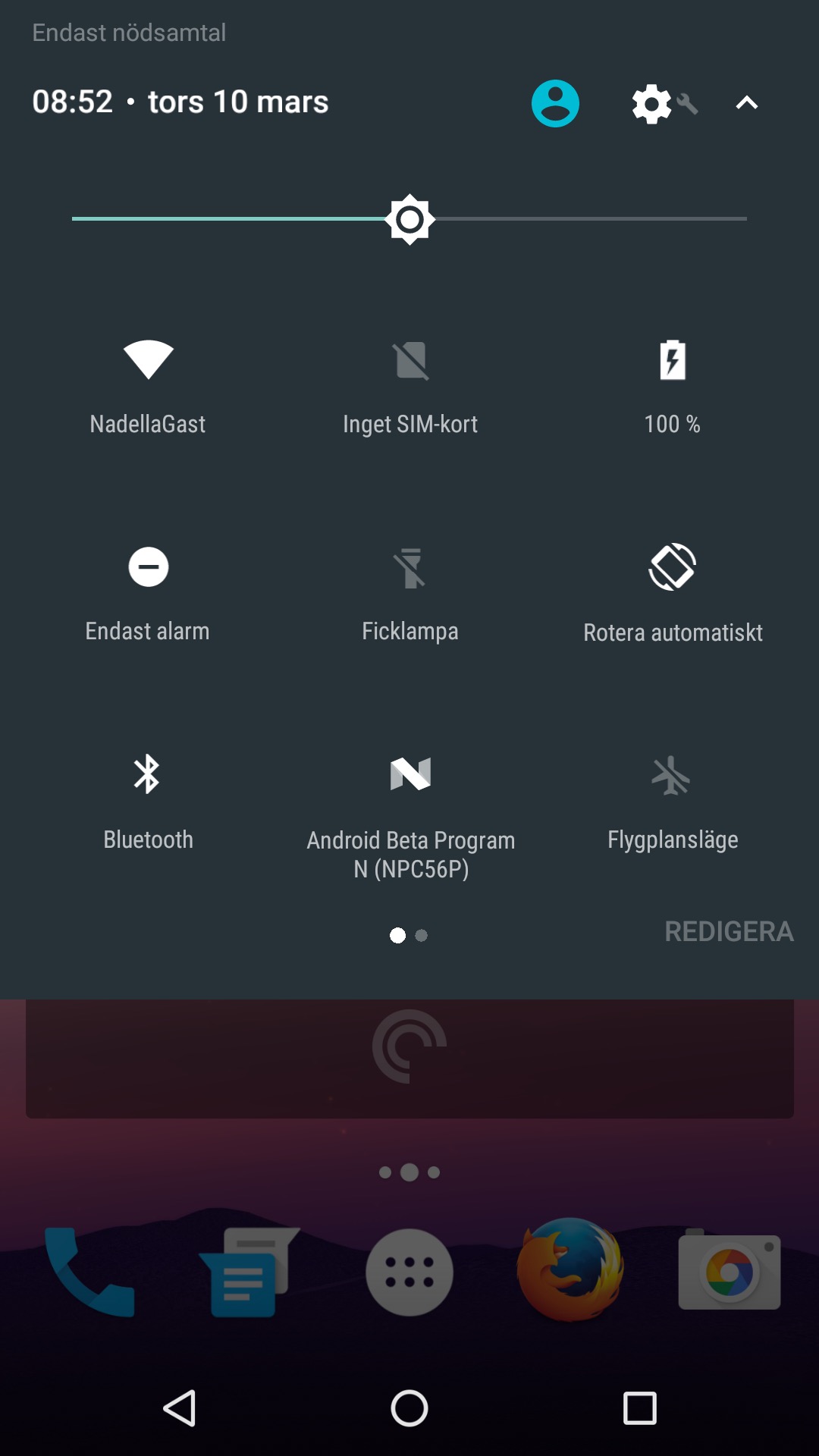Open the Inget SIM-kort tile
819x1456 pixels.
410,360
